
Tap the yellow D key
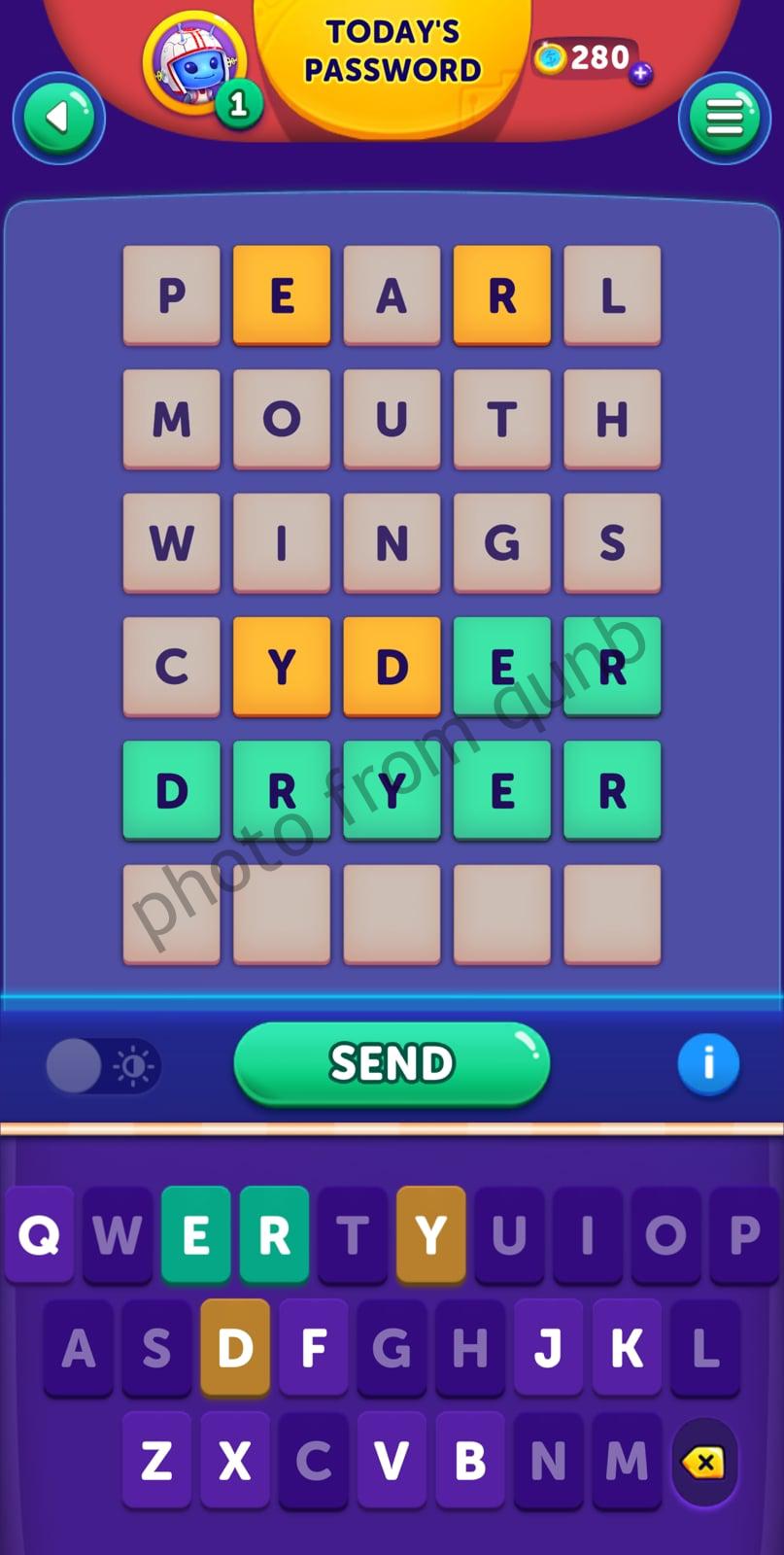tap(235, 1348)
